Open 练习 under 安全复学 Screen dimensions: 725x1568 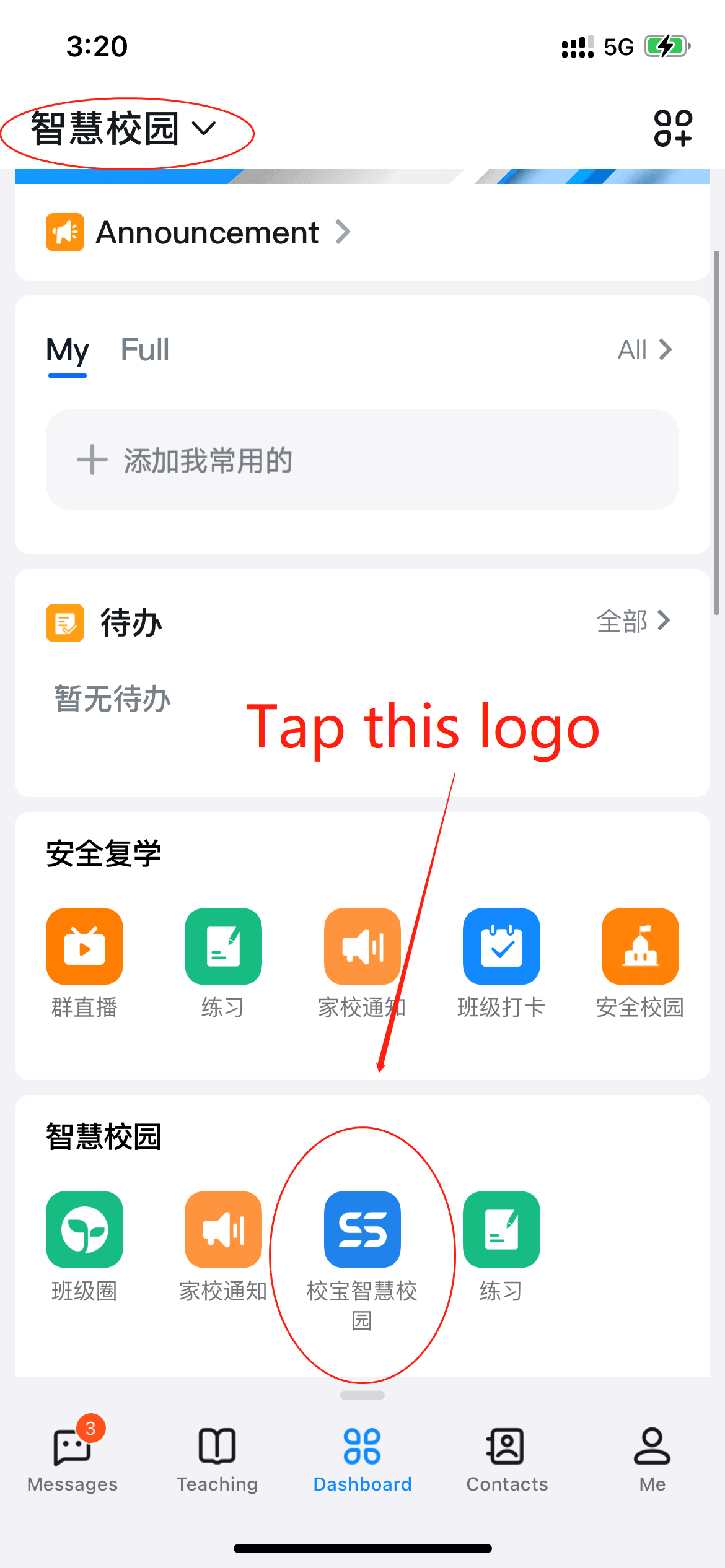click(x=223, y=947)
